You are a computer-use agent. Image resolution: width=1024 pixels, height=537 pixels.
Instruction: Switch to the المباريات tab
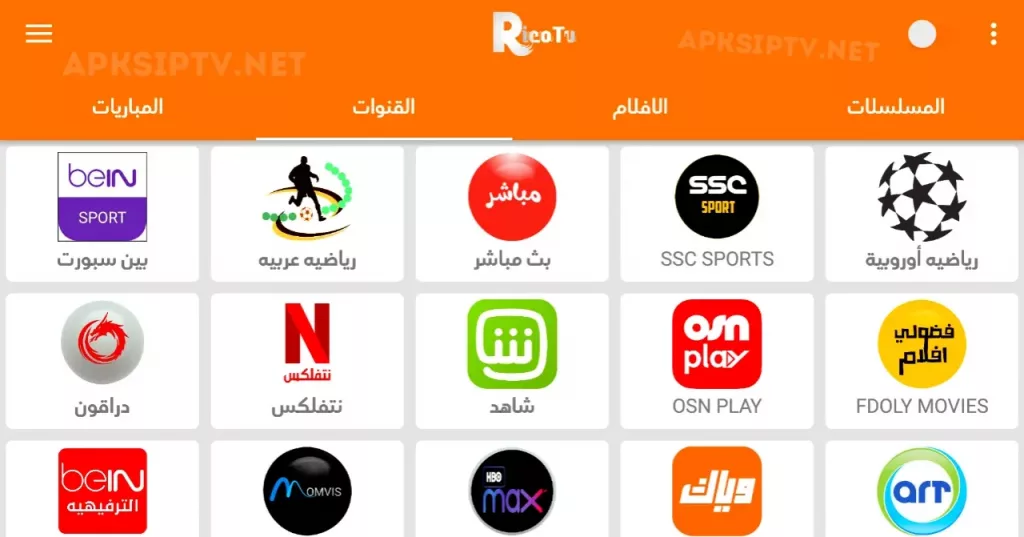128,107
